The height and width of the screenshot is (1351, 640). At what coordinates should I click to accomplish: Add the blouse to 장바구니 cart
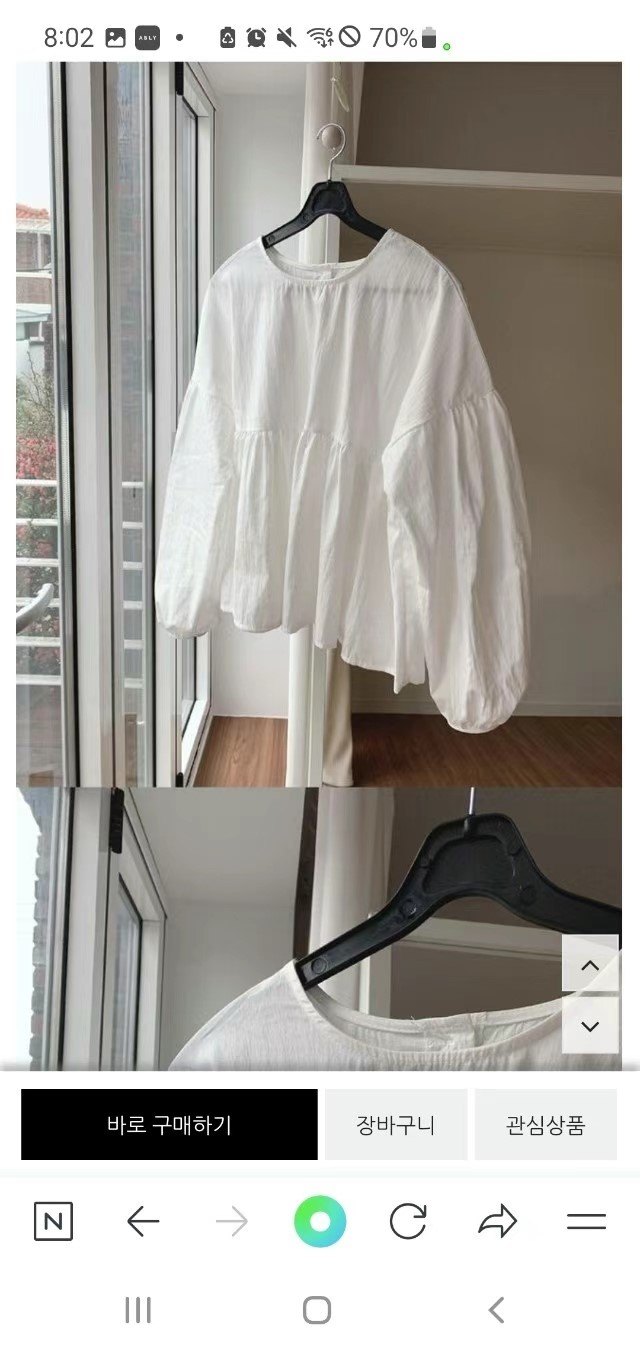396,1124
